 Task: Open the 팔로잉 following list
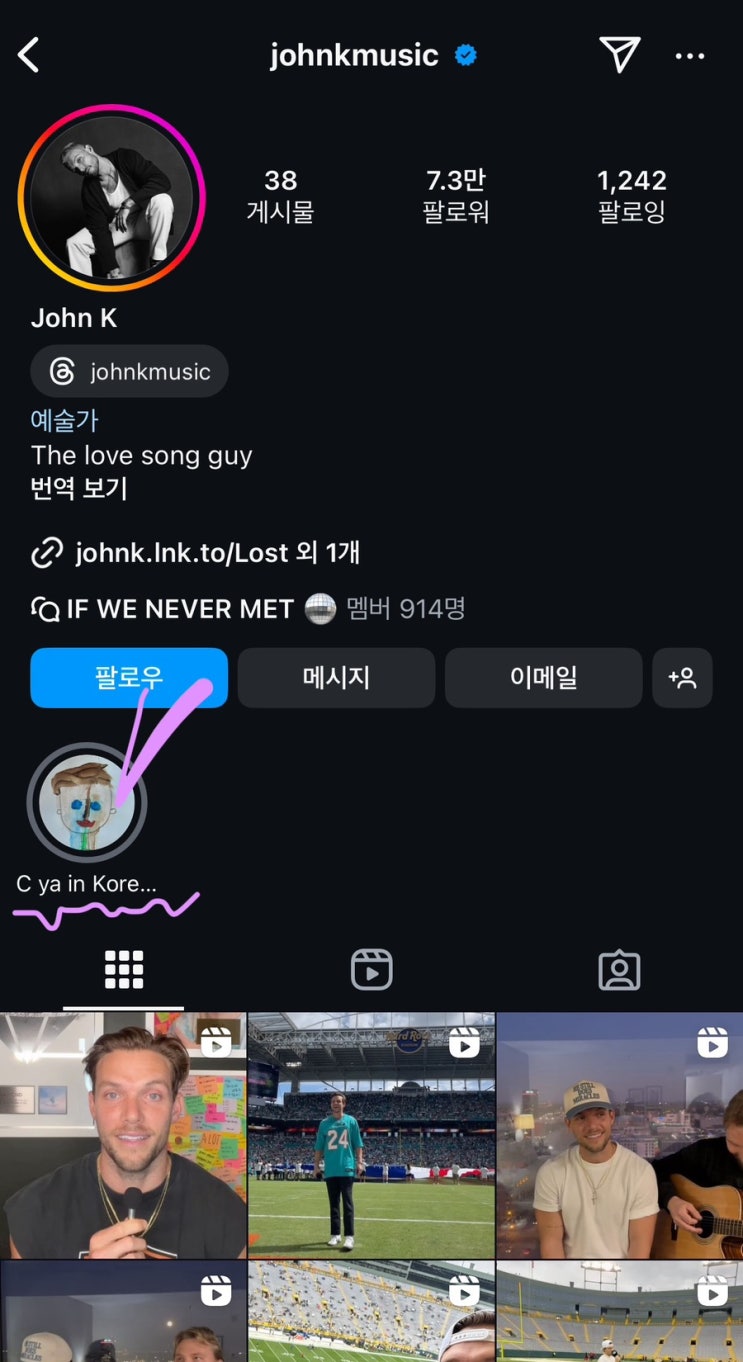tap(631, 195)
